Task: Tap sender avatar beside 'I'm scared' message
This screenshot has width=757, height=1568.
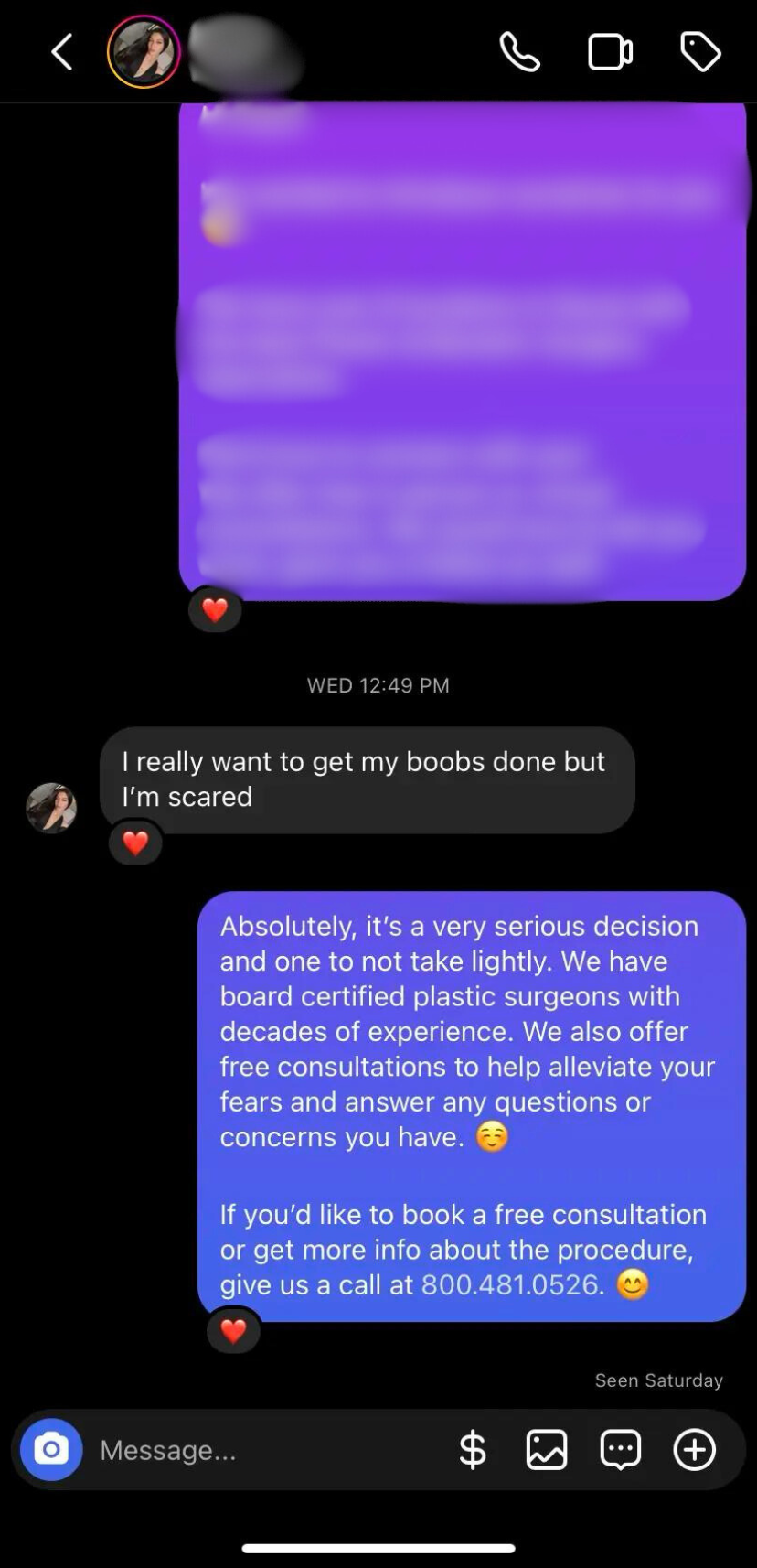Action: (x=51, y=808)
